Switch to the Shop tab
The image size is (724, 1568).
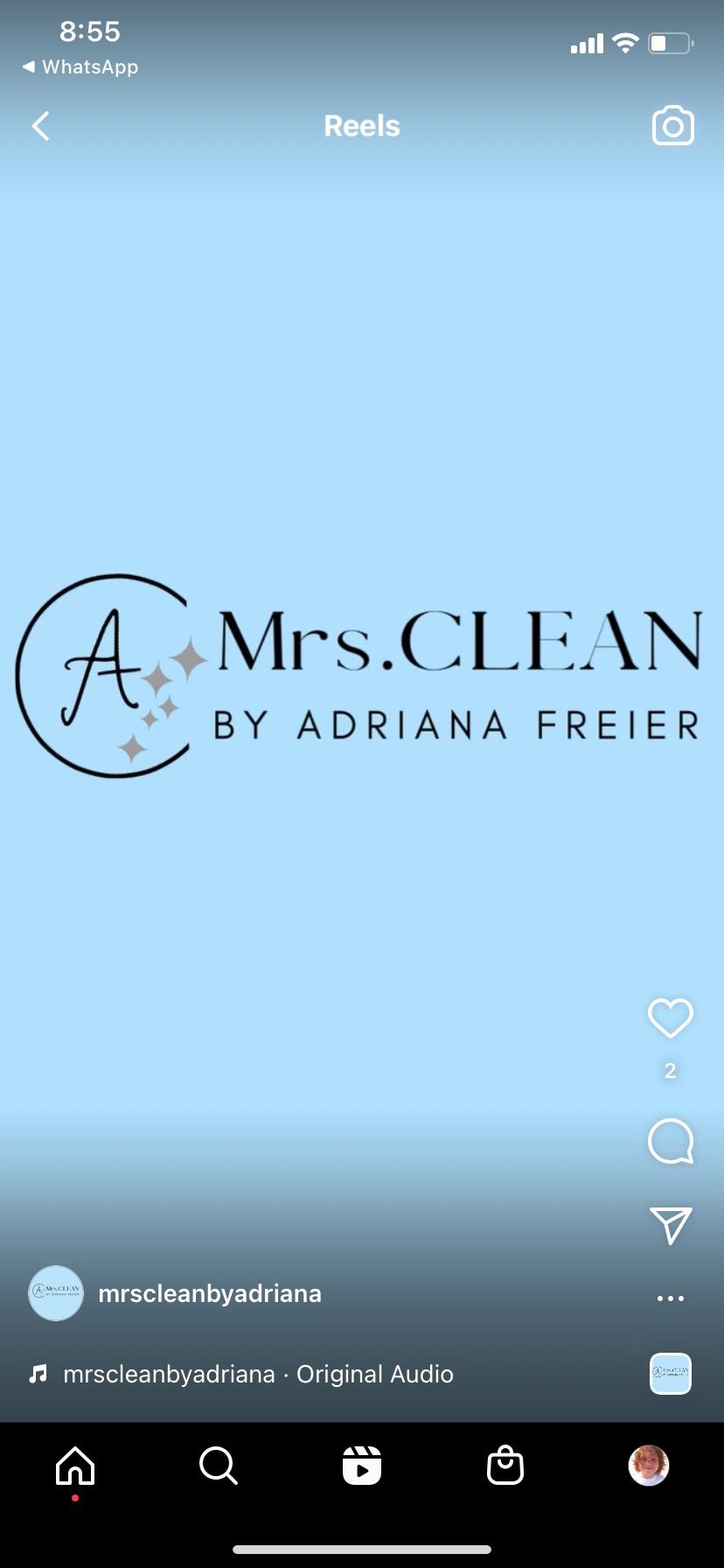point(505,1466)
